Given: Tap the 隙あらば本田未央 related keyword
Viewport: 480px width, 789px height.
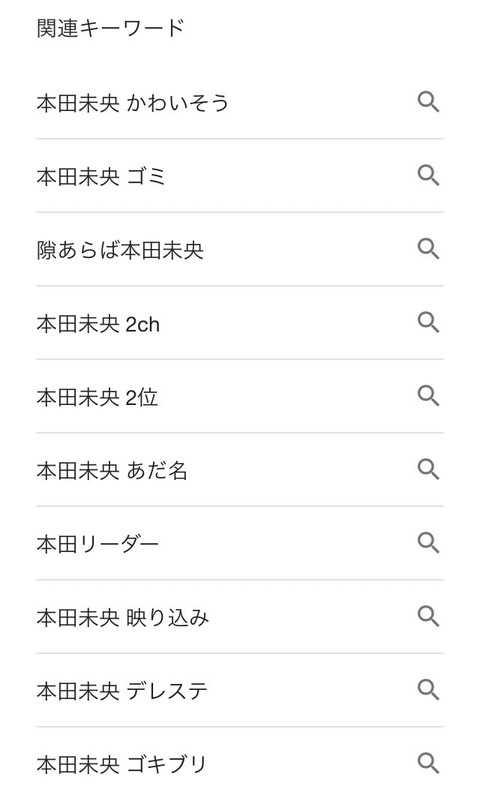Looking at the screenshot, I should click(x=240, y=249).
